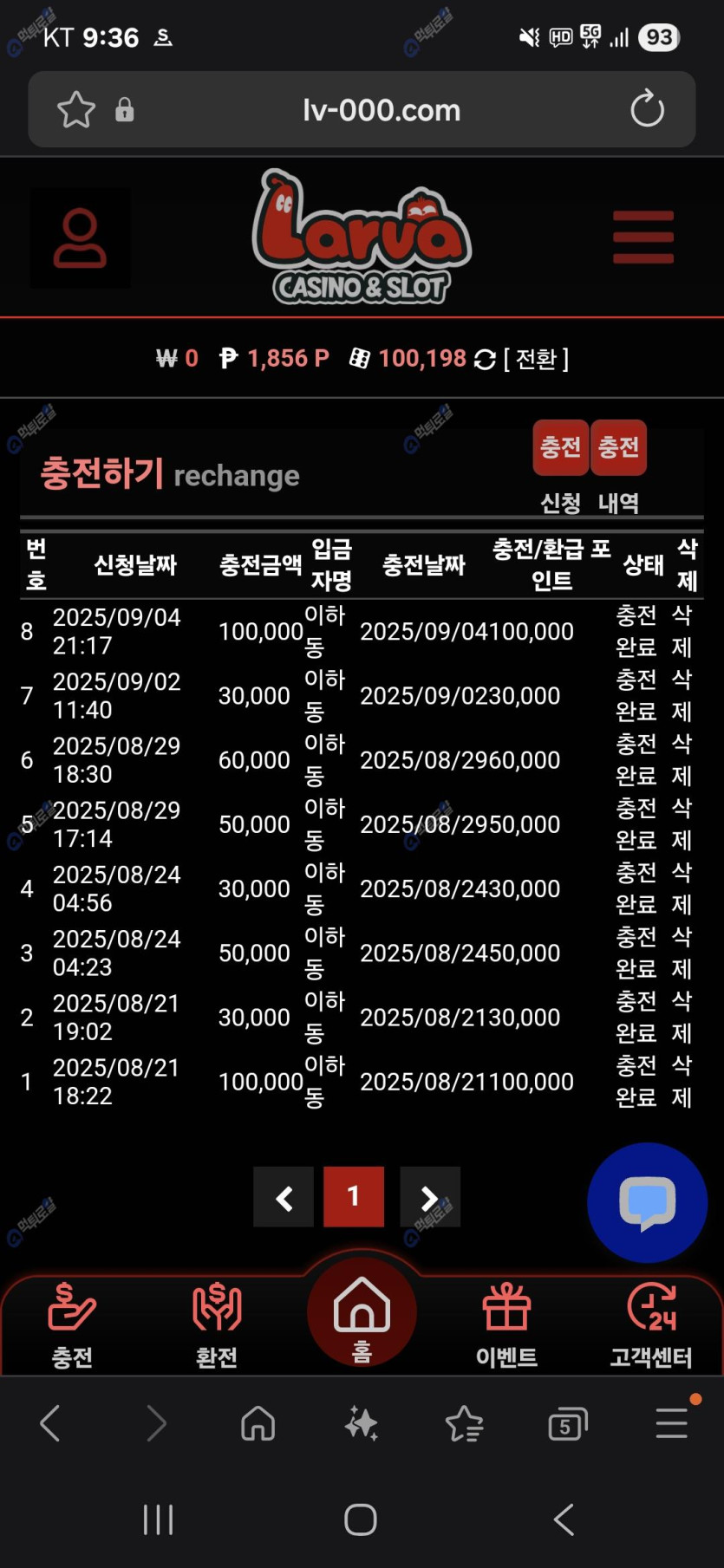Switch to the 충전 내역 tab
724x1568 pixels.
click(x=618, y=448)
